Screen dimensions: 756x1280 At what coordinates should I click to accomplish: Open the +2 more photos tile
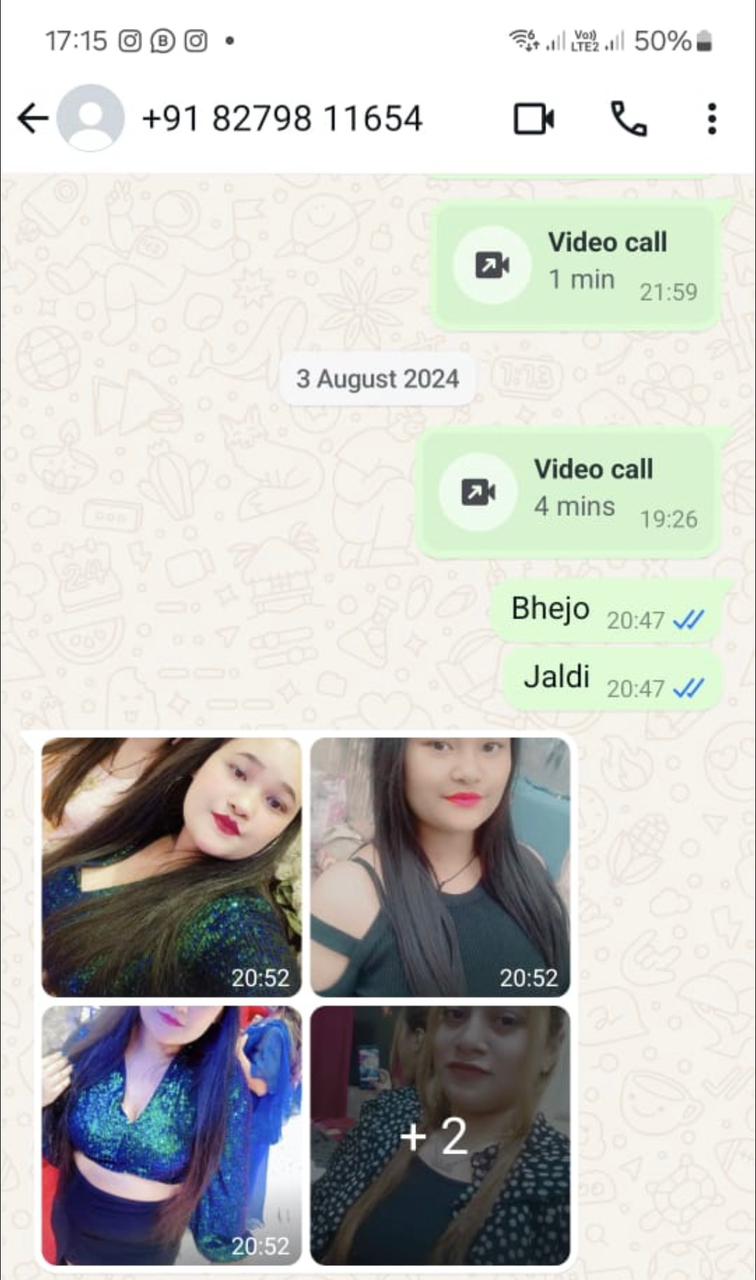point(440,1135)
